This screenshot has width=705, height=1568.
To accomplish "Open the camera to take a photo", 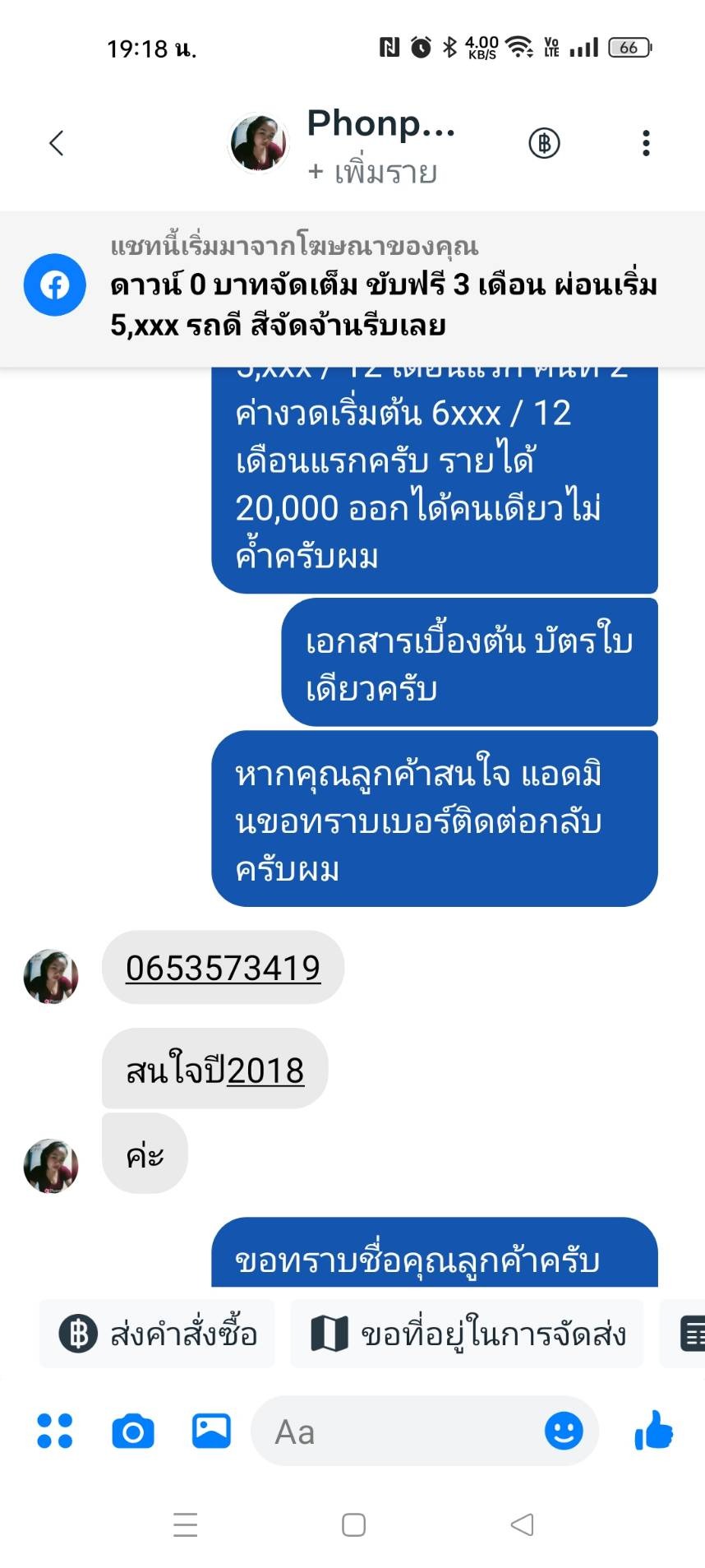I will 133,1432.
